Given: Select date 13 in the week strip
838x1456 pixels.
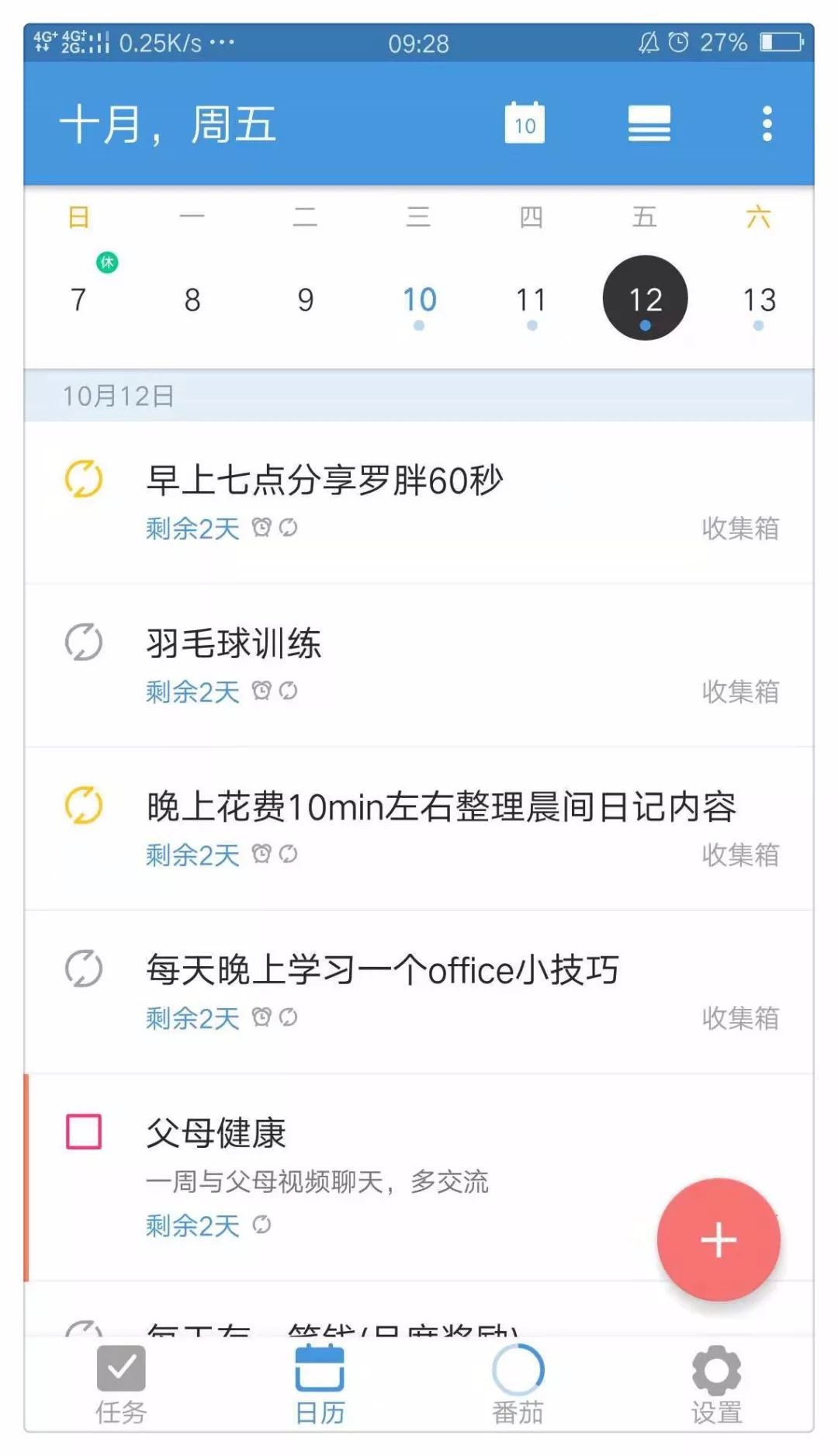Looking at the screenshot, I should click(760, 300).
